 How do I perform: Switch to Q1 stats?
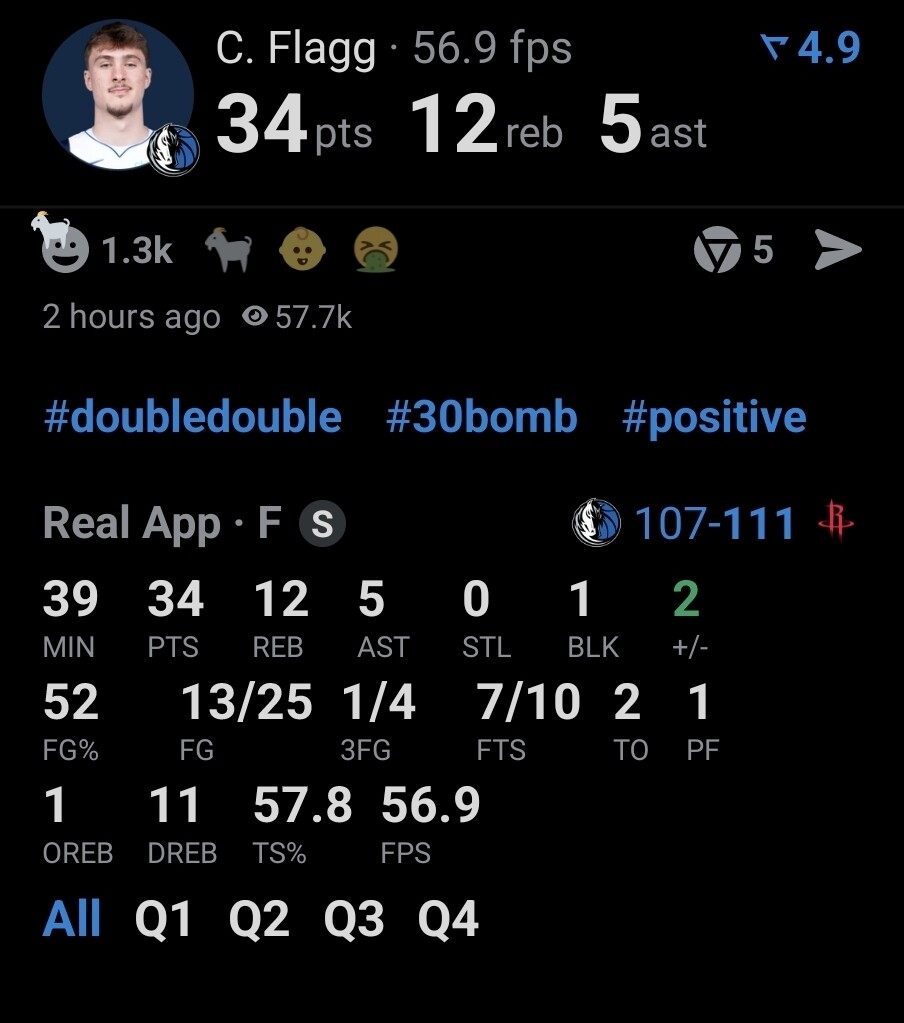click(x=163, y=919)
